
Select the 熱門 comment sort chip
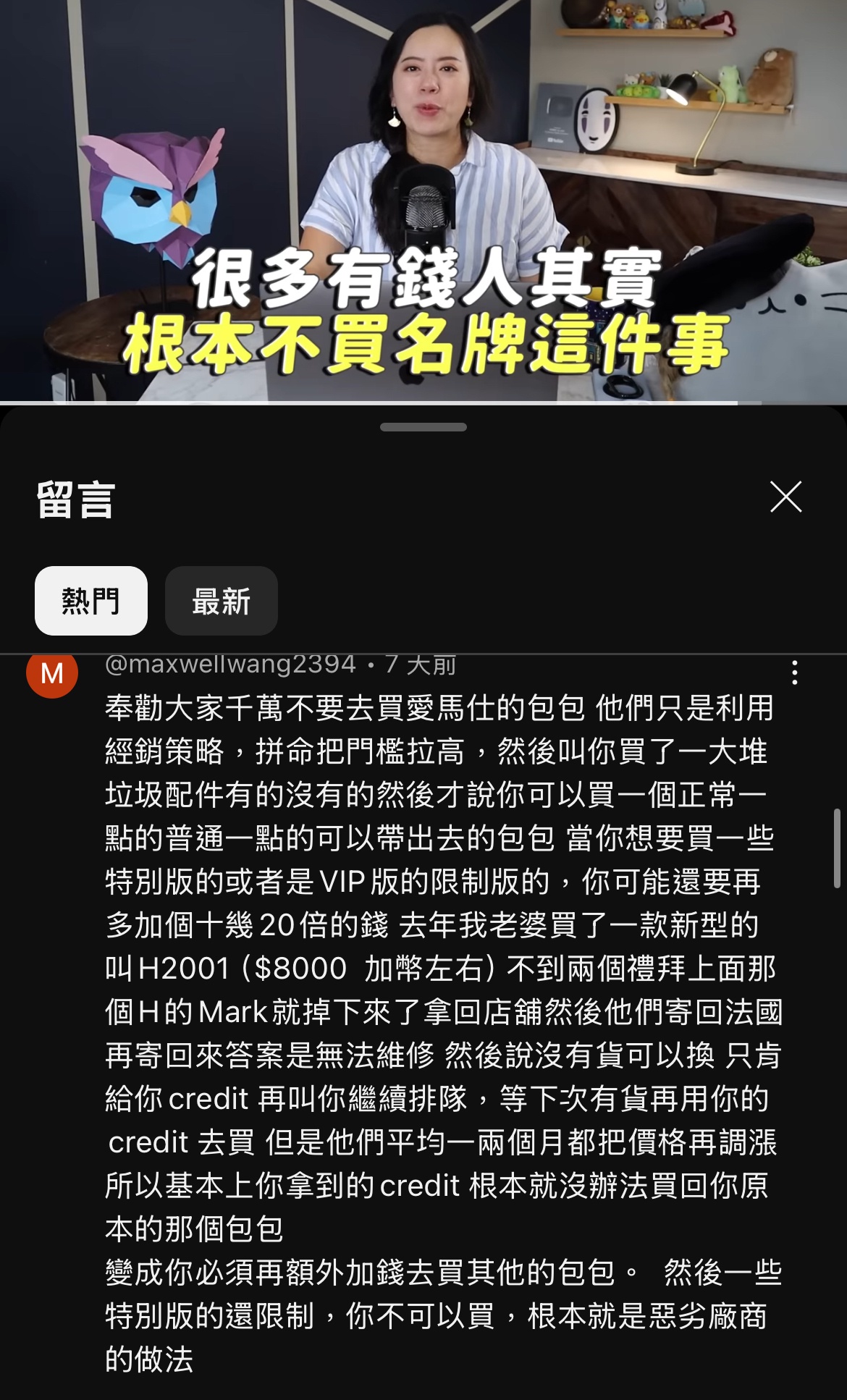(x=91, y=601)
